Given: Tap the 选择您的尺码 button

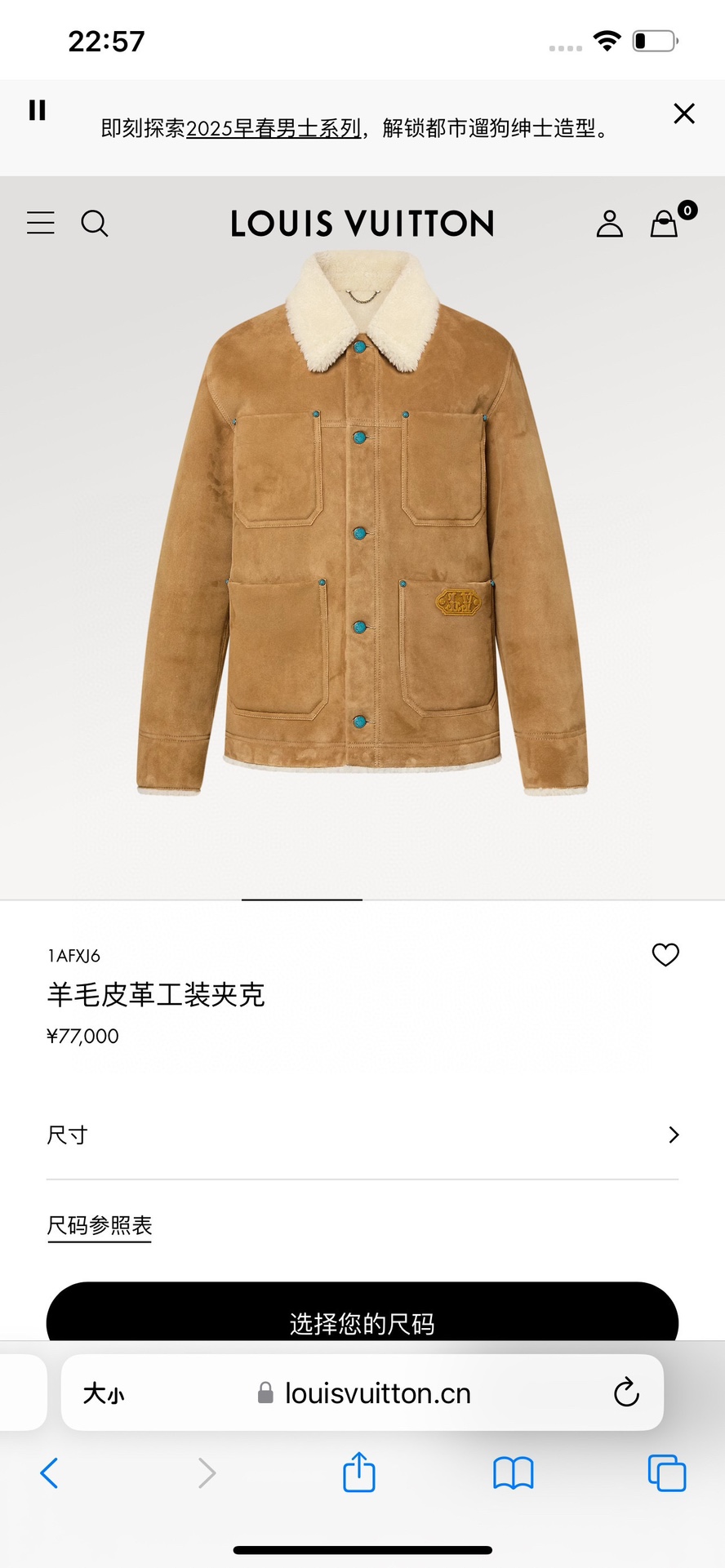Looking at the screenshot, I should point(362,1314).
